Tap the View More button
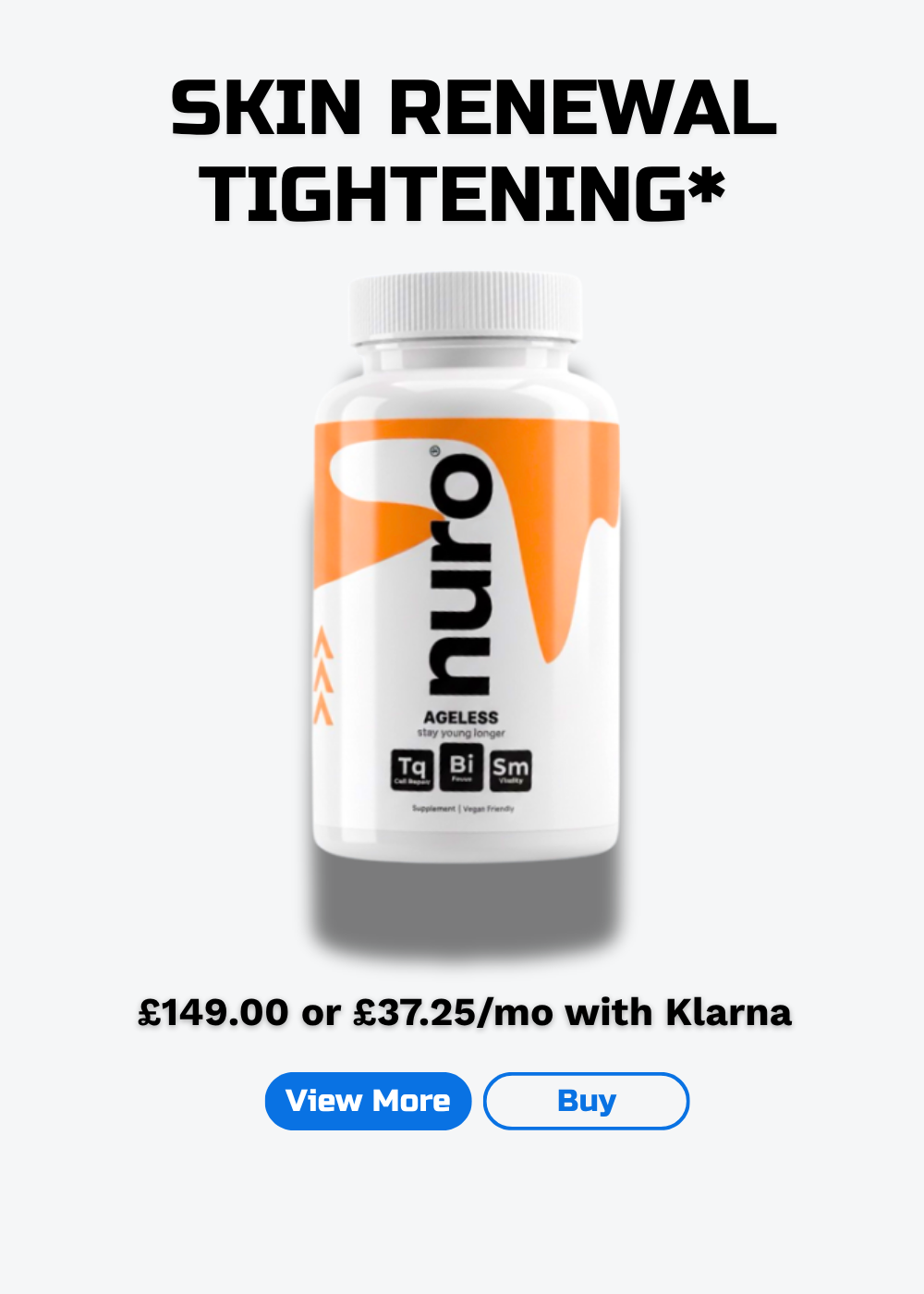This screenshot has width=924, height=1294. [368, 1101]
